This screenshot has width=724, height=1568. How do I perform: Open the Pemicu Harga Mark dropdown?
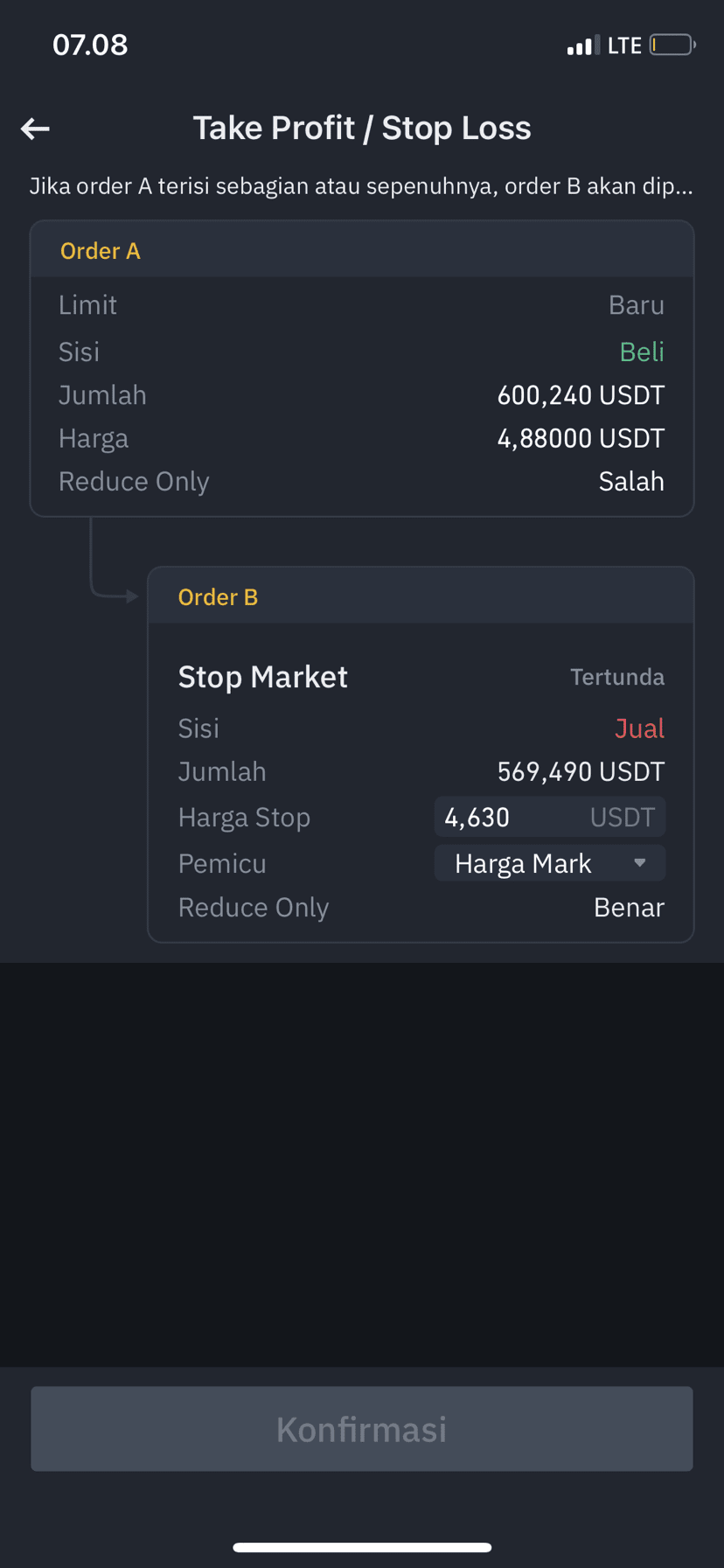550,863
